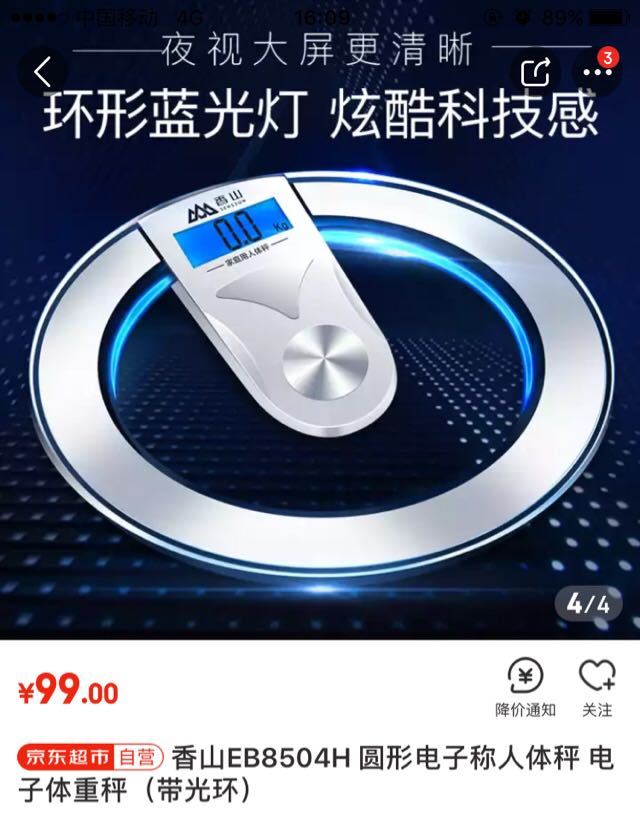The height and width of the screenshot is (814, 640).
Task: Share this product
Action: (x=537, y=72)
